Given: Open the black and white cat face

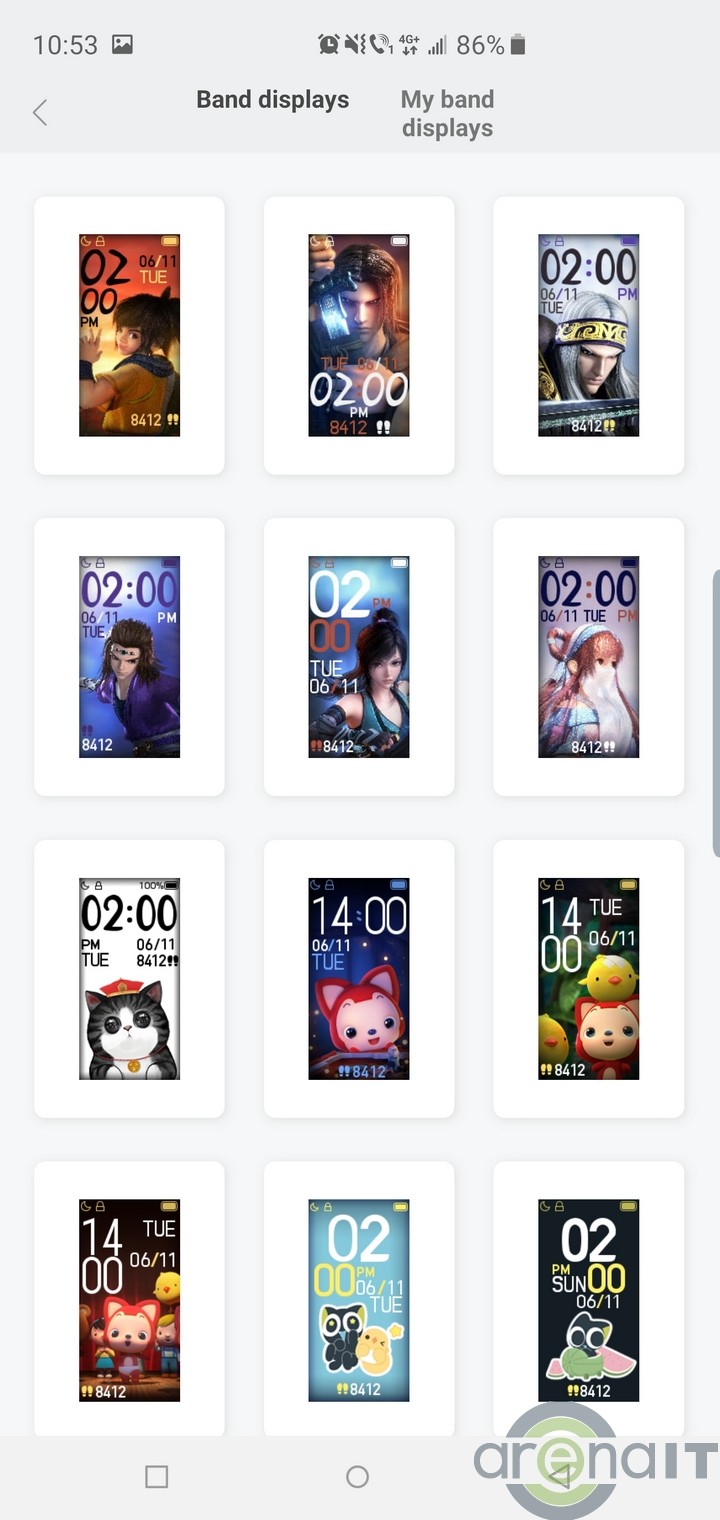Looking at the screenshot, I should tap(129, 979).
